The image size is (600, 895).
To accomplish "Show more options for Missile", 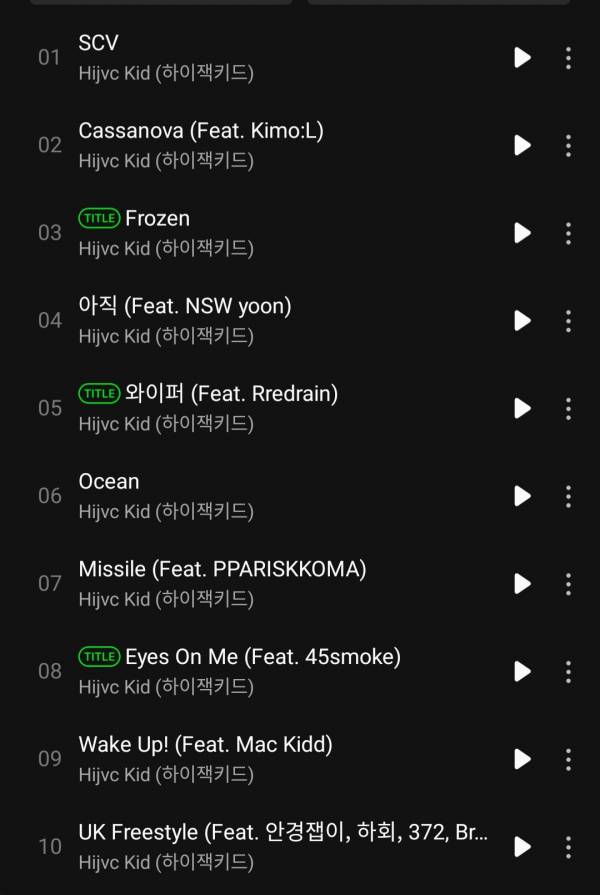I will [x=568, y=583].
